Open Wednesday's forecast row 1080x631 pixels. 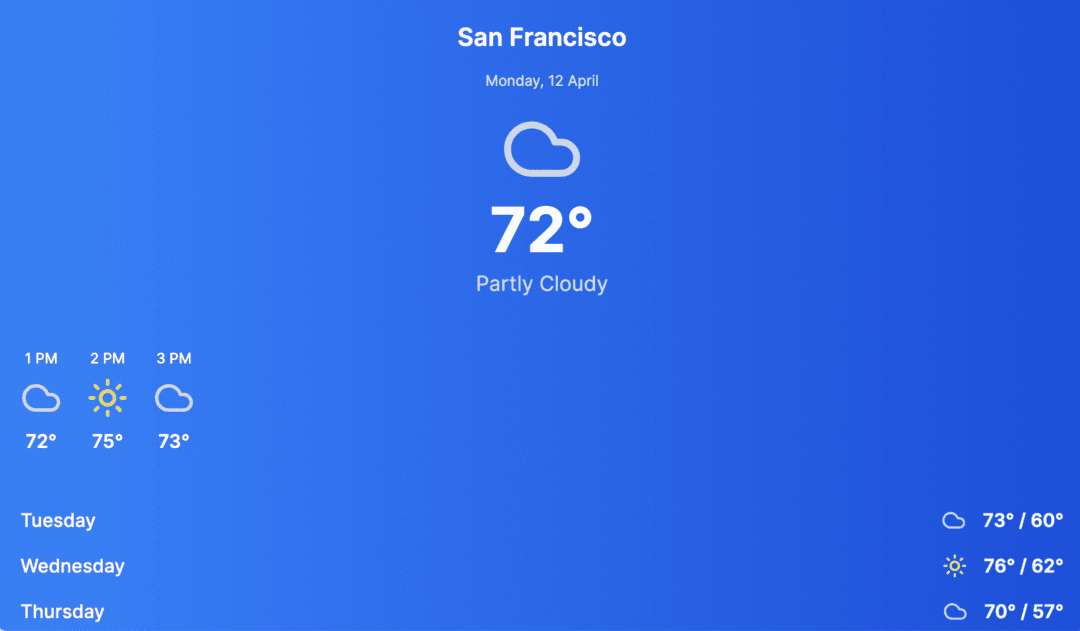pos(540,566)
